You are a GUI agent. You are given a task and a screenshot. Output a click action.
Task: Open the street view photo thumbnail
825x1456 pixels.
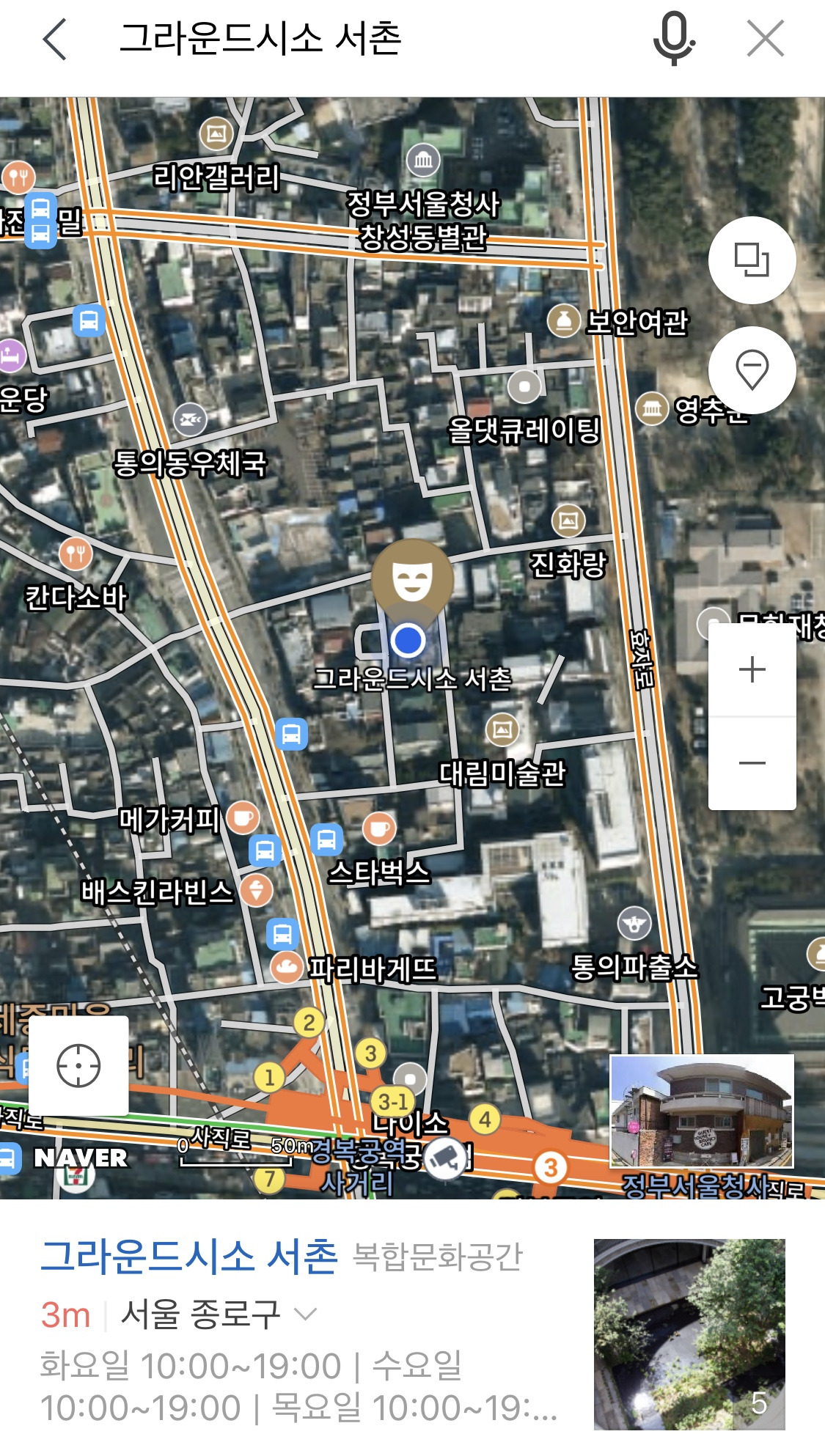702,1111
